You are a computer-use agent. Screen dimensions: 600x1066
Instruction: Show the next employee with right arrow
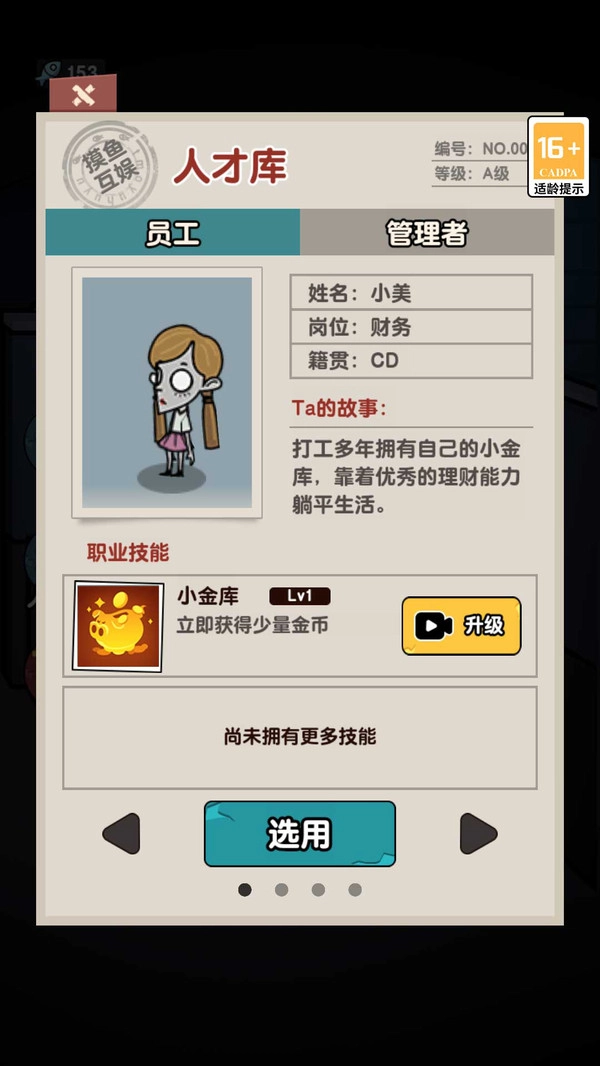click(477, 833)
